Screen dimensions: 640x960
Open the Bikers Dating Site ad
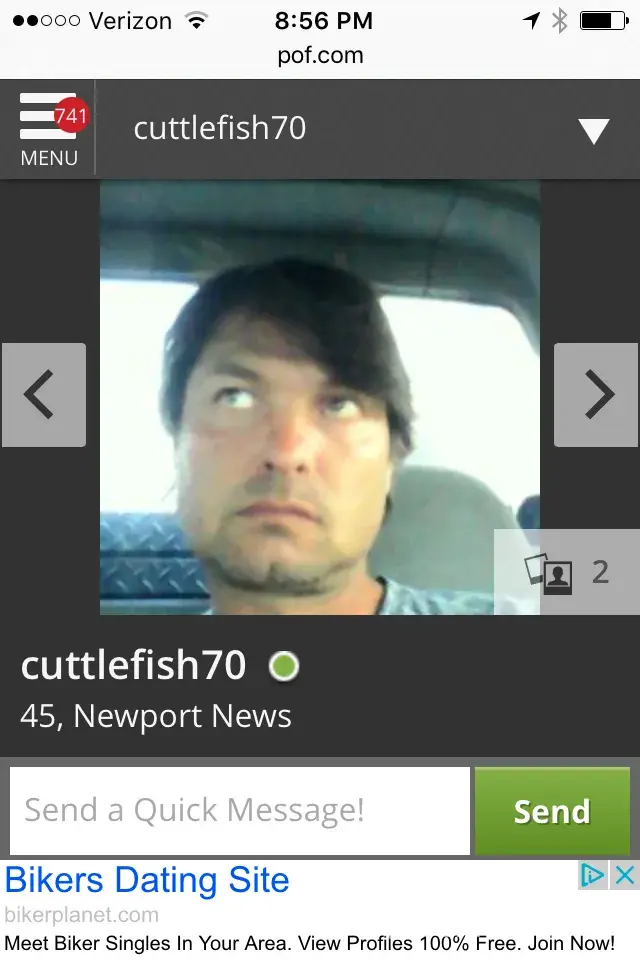click(x=147, y=881)
